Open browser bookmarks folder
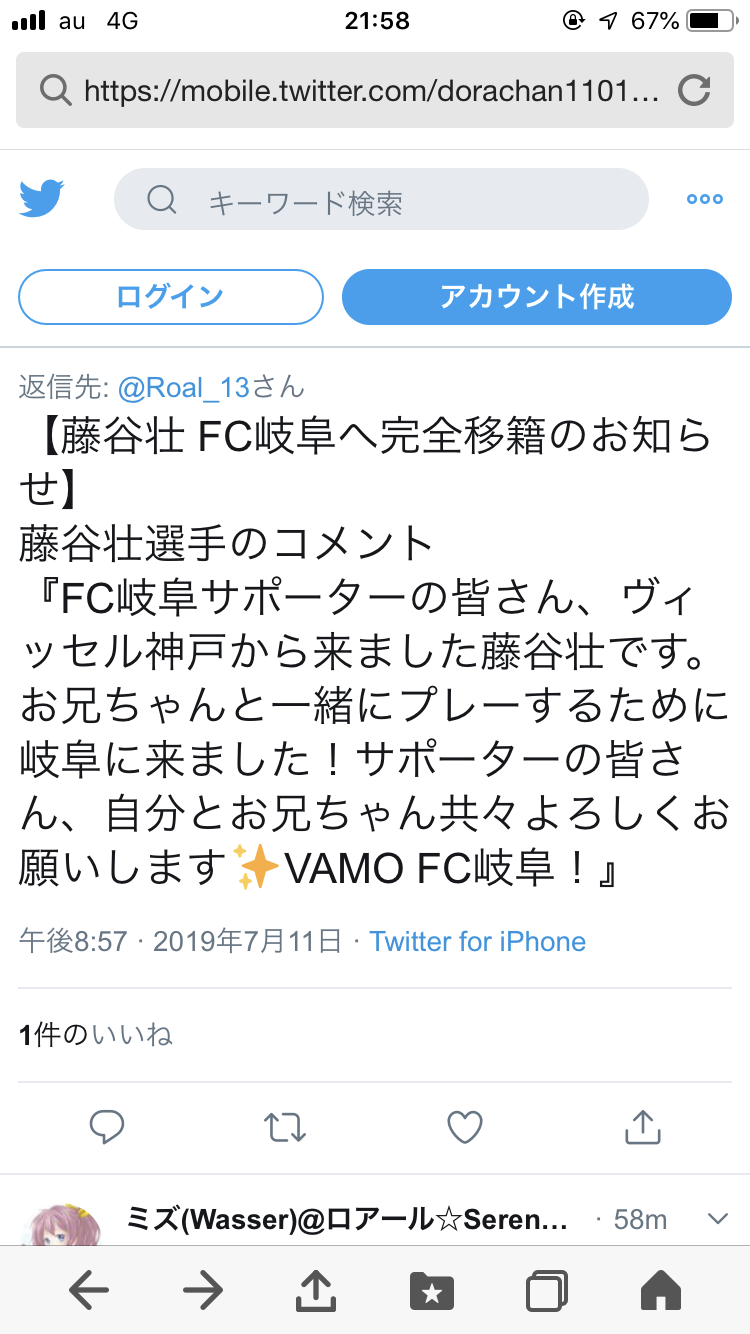Screen dimensions: 750x1334 [431, 1291]
